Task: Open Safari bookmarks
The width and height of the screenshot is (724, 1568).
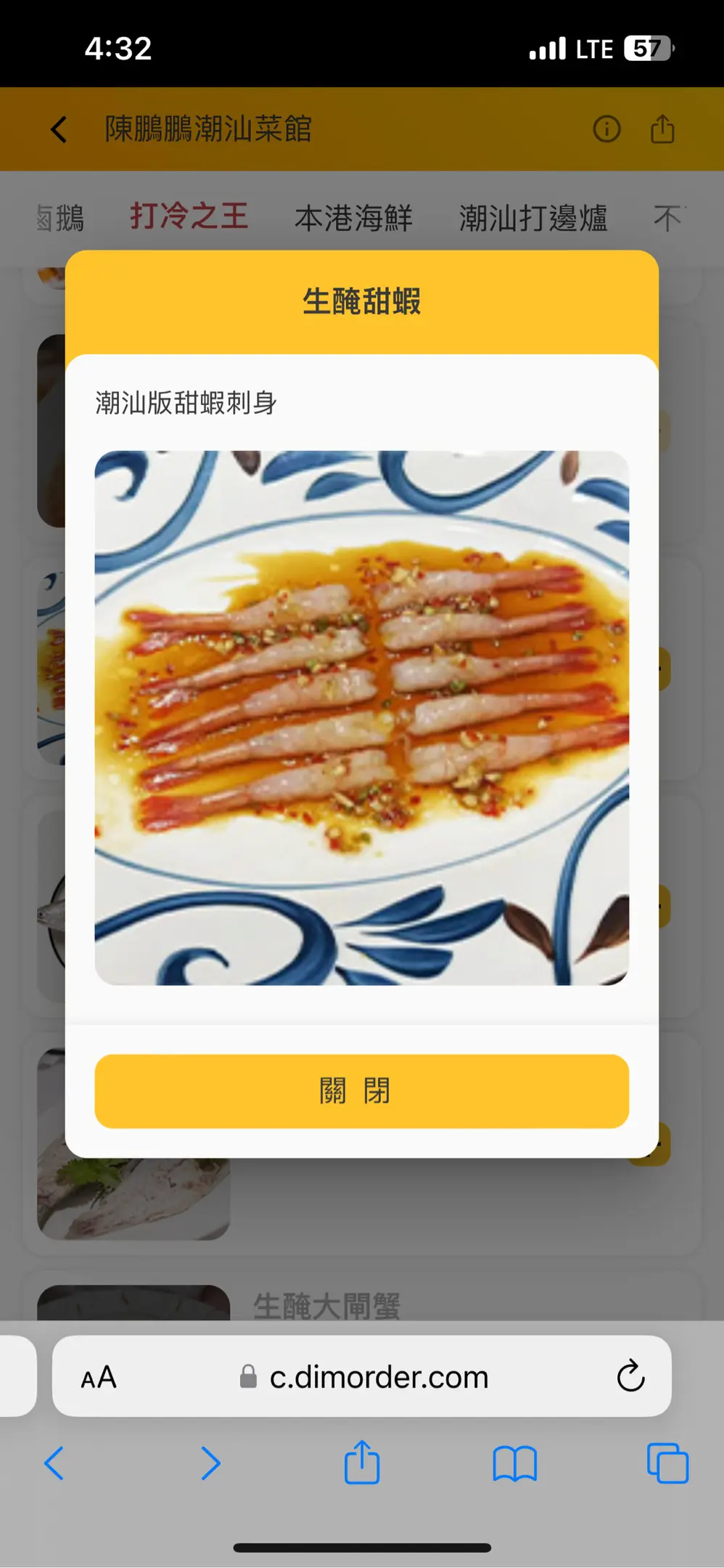Action: (x=514, y=1463)
